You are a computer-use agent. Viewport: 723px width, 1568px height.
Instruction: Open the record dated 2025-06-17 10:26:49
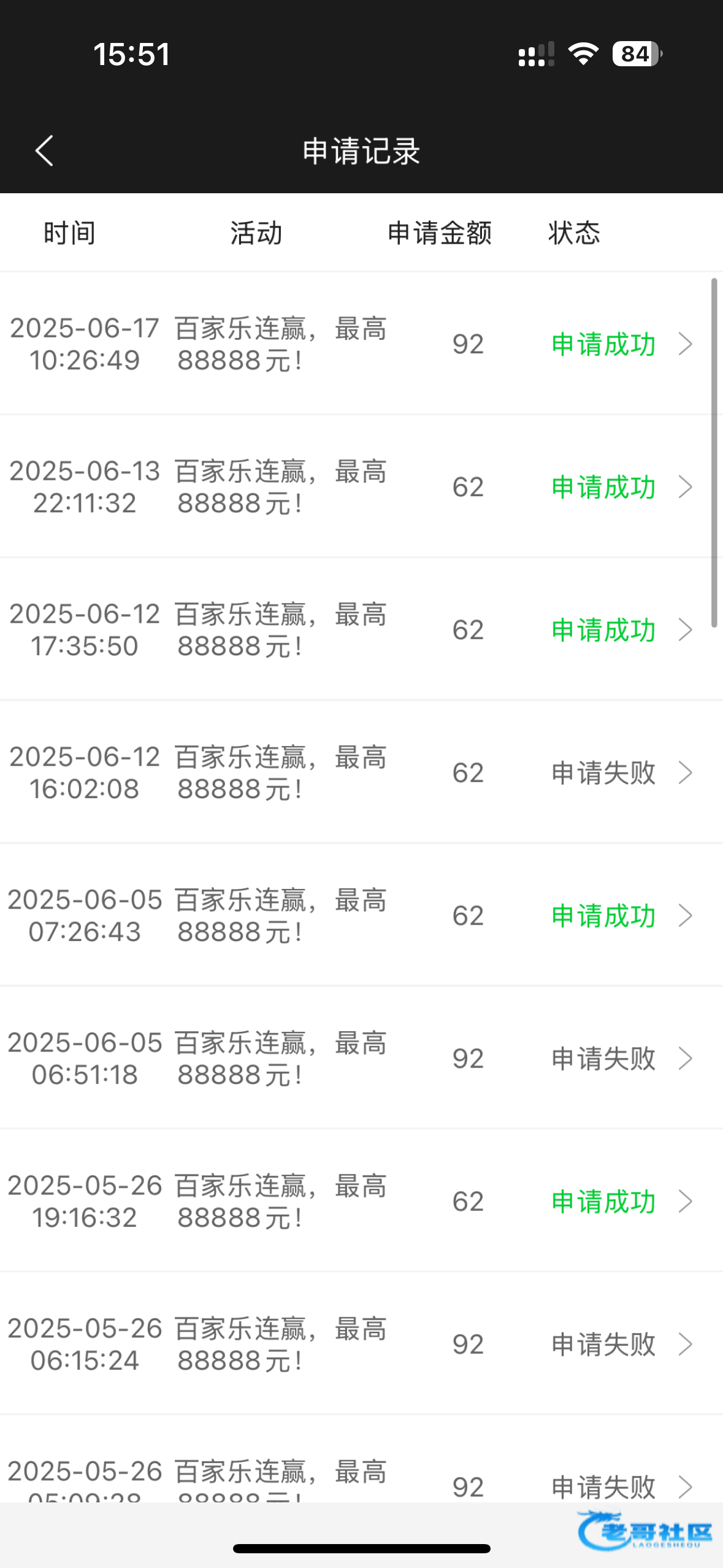(x=685, y=344)
